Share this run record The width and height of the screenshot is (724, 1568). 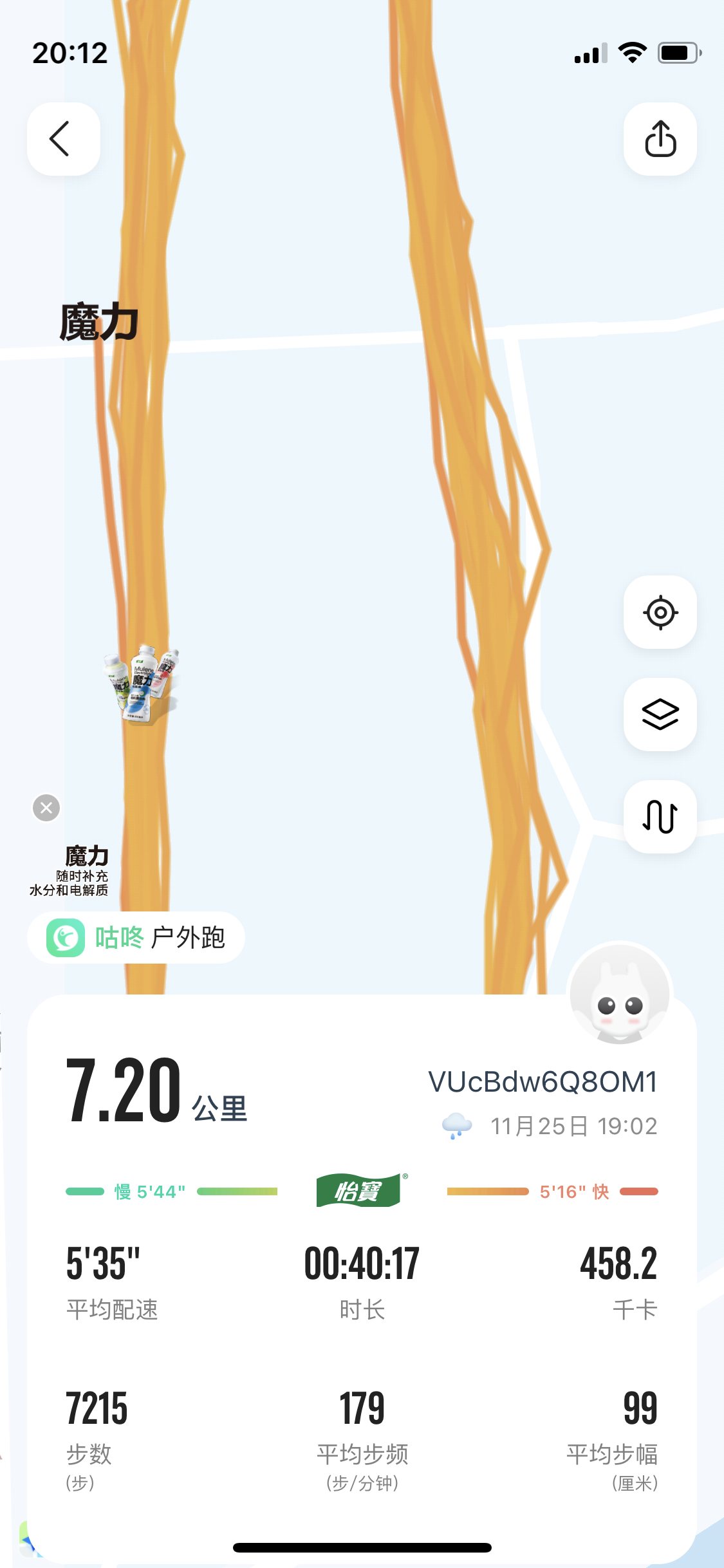pos(660,139)
